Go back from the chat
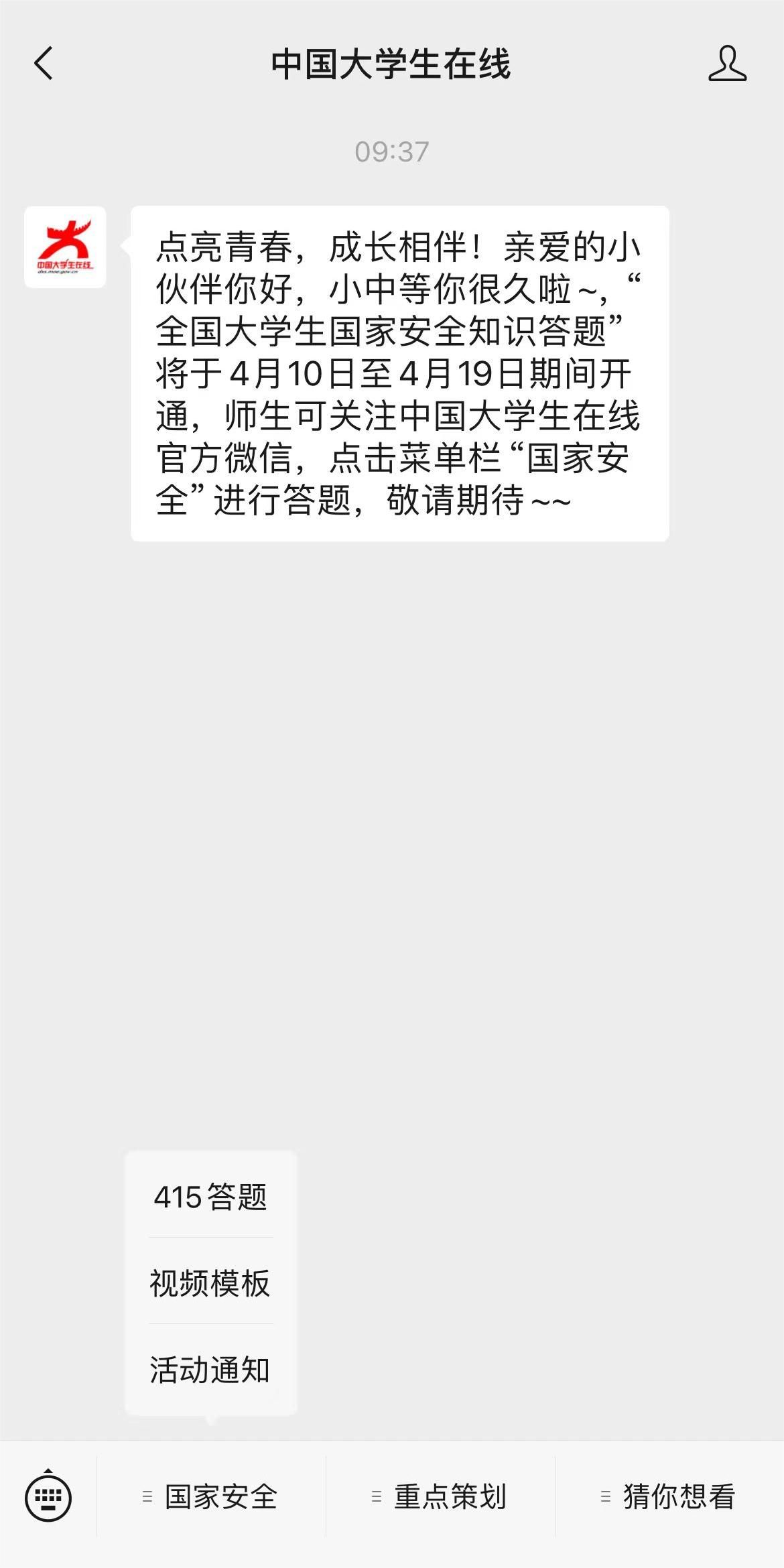Viewport: 784px width, 1568px height. point(44,64)
